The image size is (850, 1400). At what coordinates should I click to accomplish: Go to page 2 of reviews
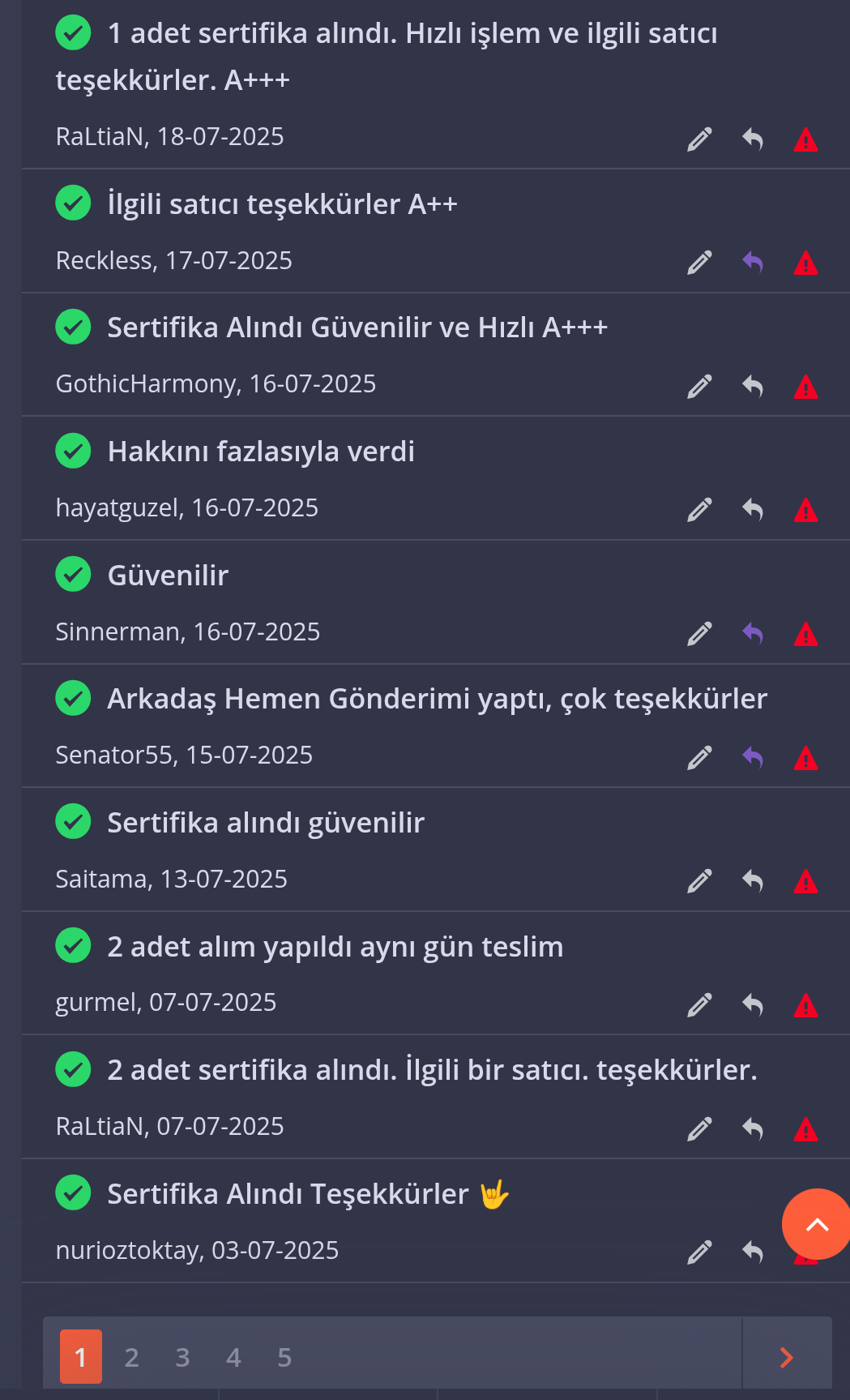[x=131, y=1357]
